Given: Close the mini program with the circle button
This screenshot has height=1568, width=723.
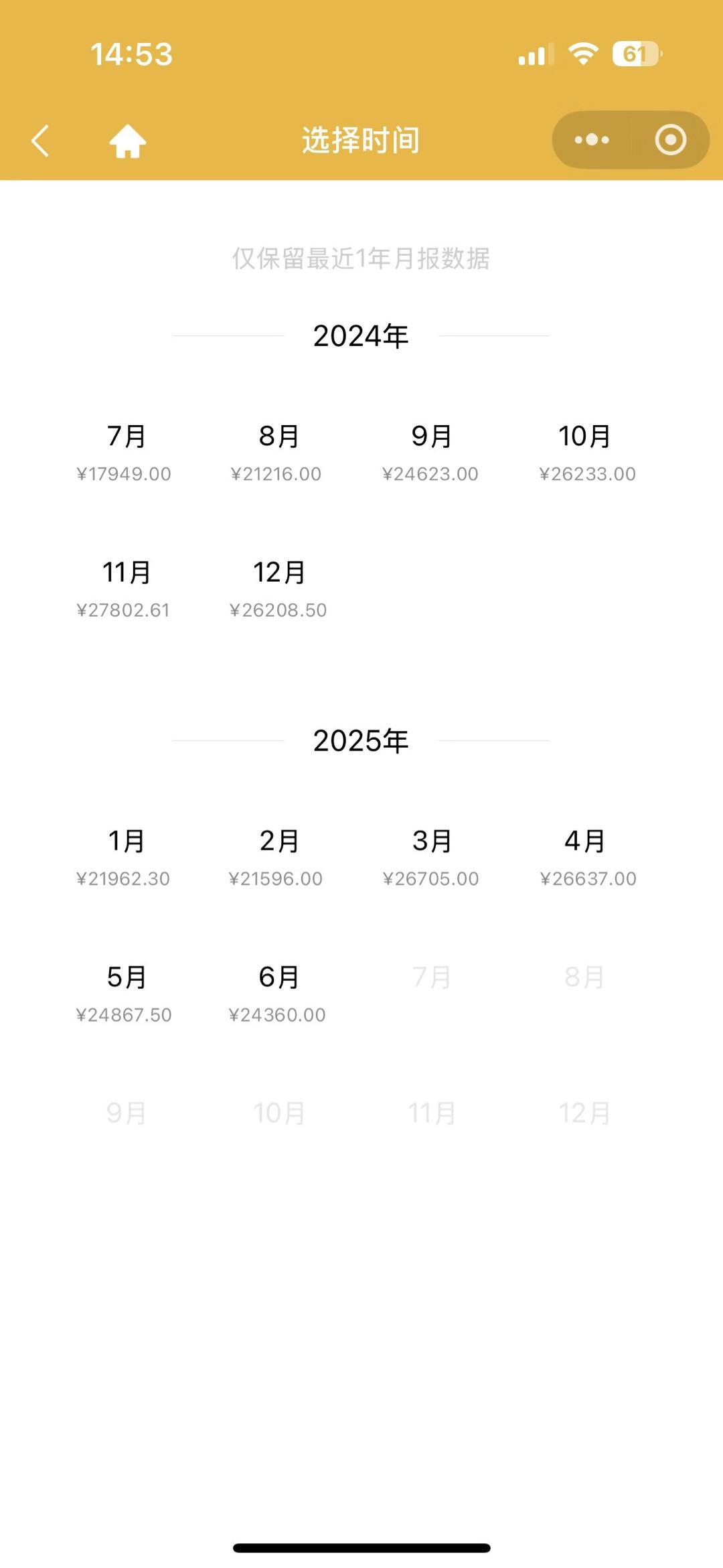Looking at the screenshot, I should point(670,140).
